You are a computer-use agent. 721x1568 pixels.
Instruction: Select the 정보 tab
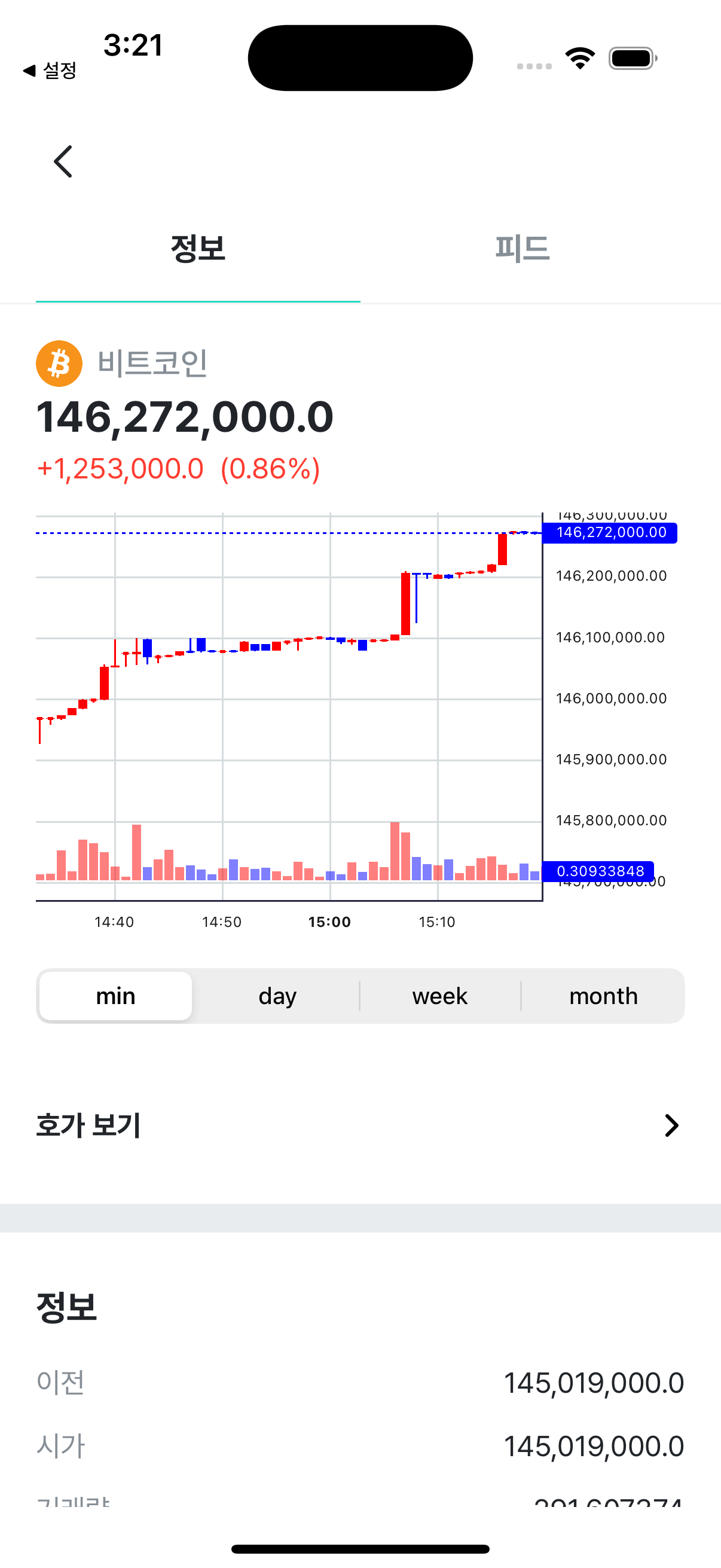(x=198, y=249)
